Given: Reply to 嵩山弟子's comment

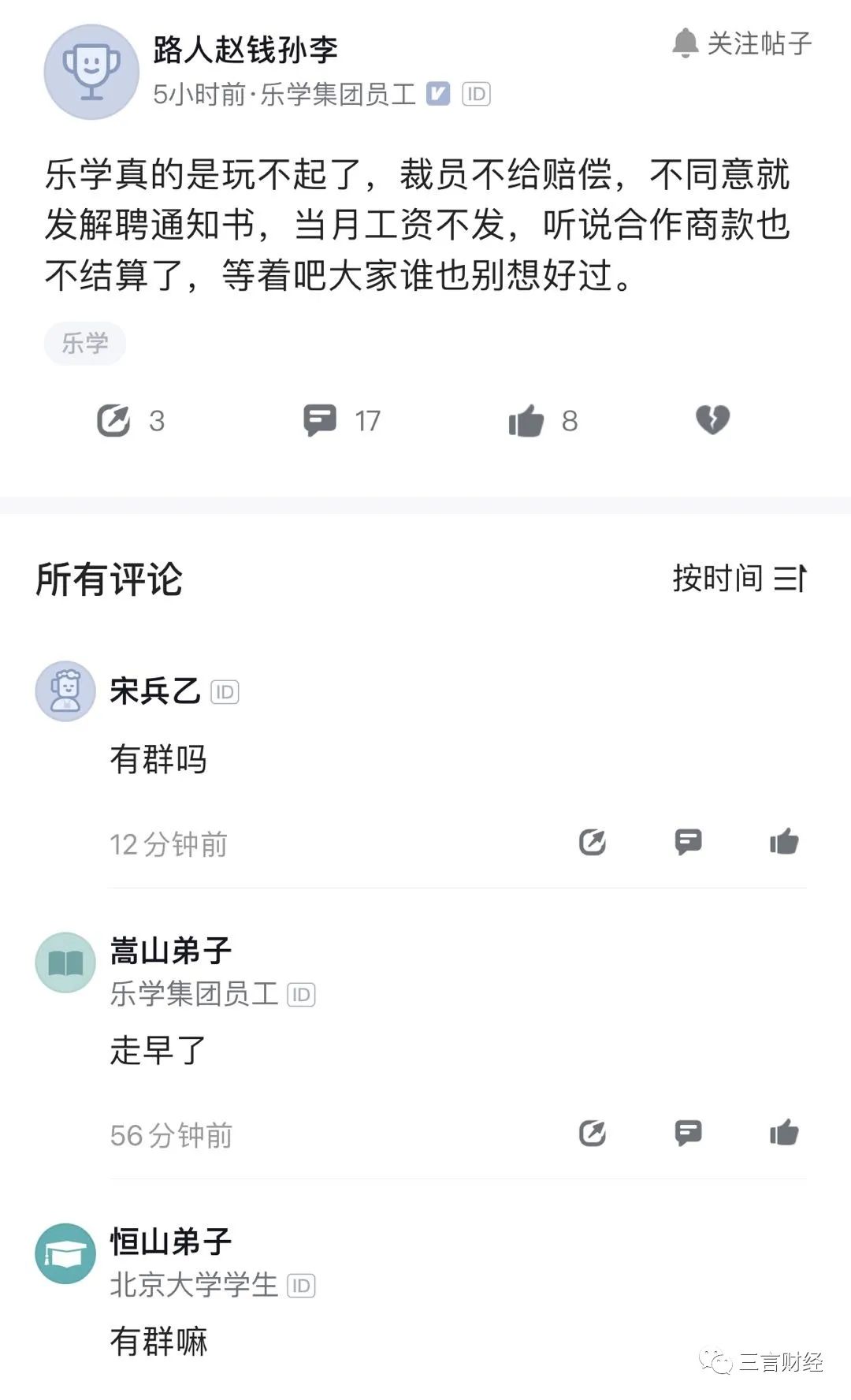Looking at the screenshot, I should pos(688,1134).
